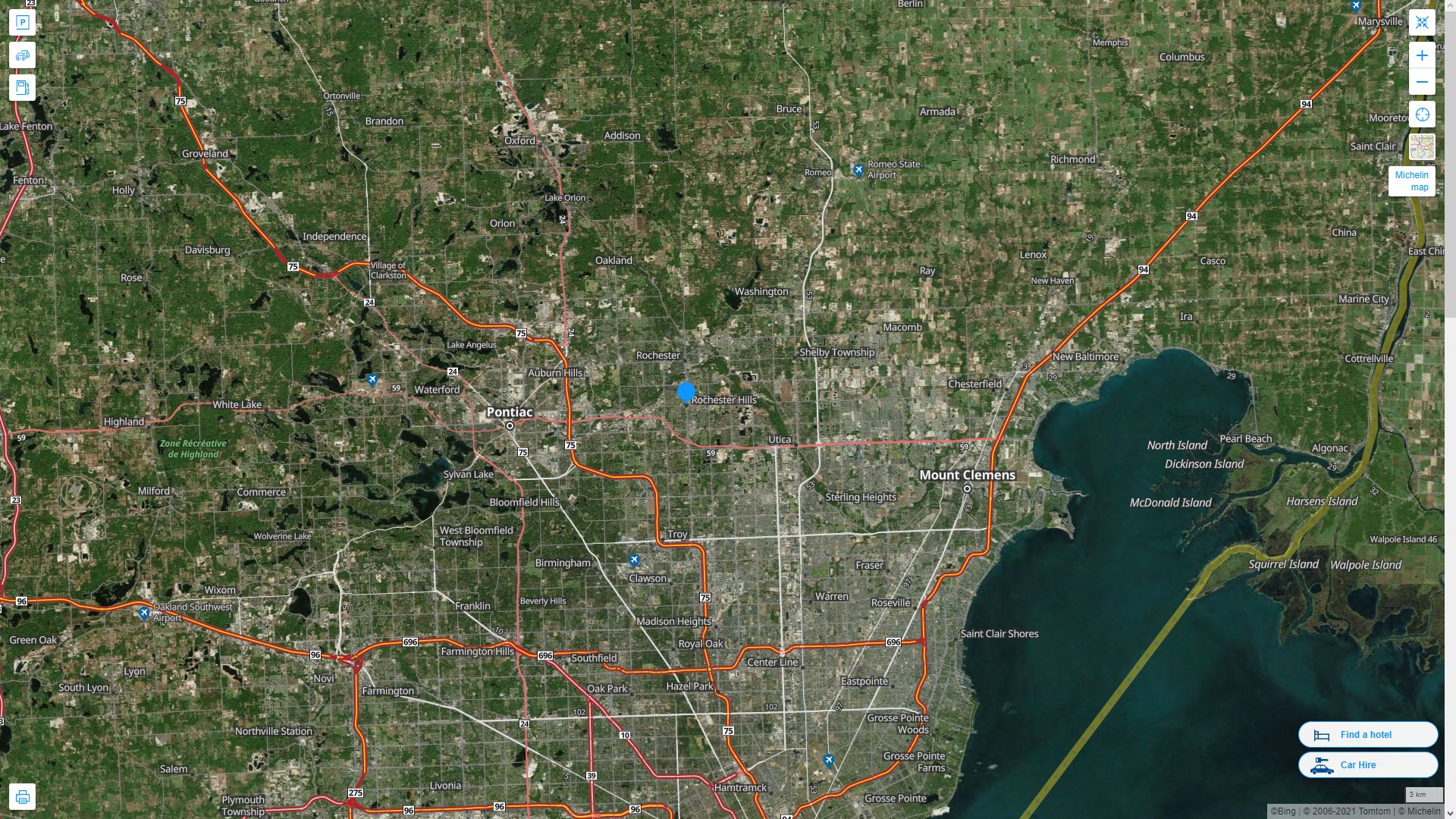The width and height of the screenshot is (1456, 819).
Task: Zoom in with the plus button
Action: coord(1422,55)
